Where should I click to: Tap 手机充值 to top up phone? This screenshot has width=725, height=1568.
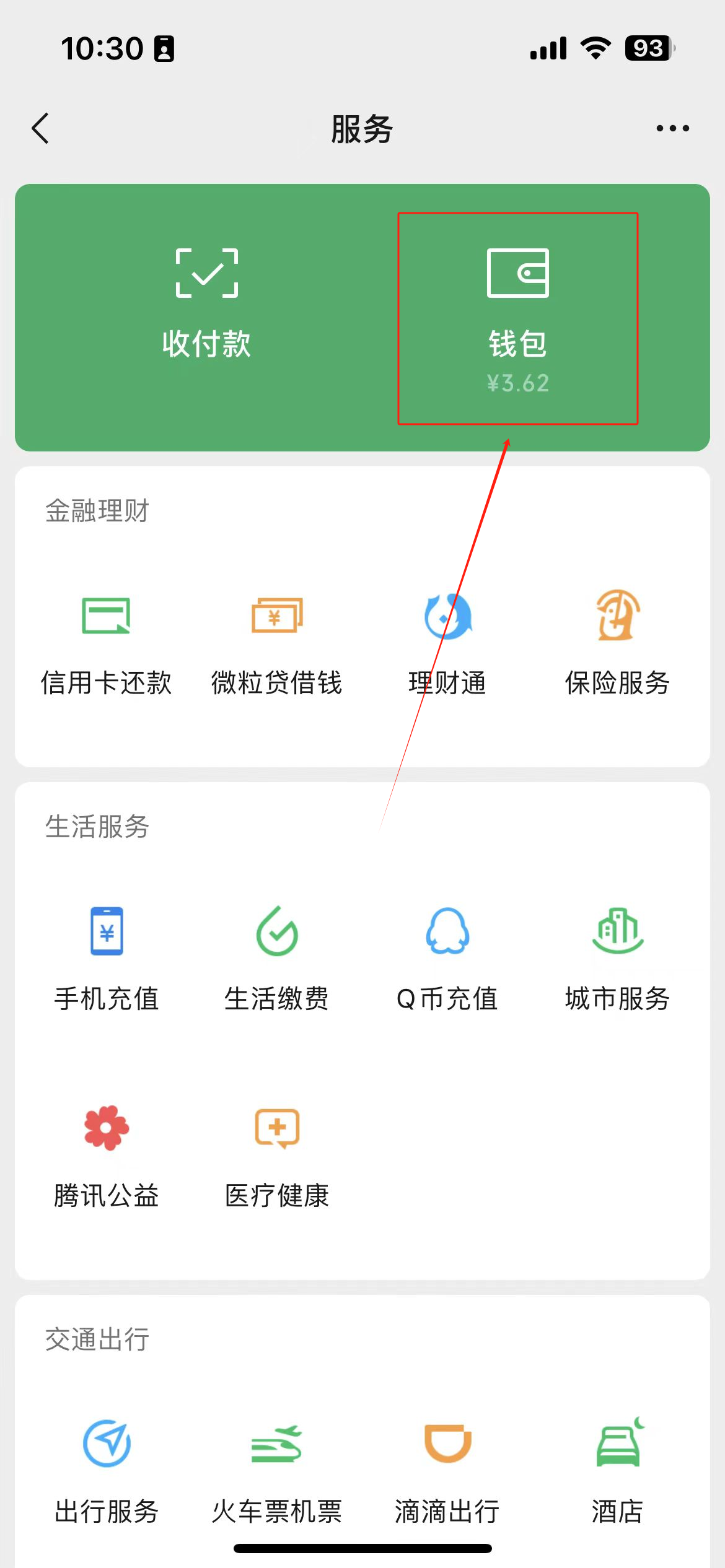tap(106, 958)
